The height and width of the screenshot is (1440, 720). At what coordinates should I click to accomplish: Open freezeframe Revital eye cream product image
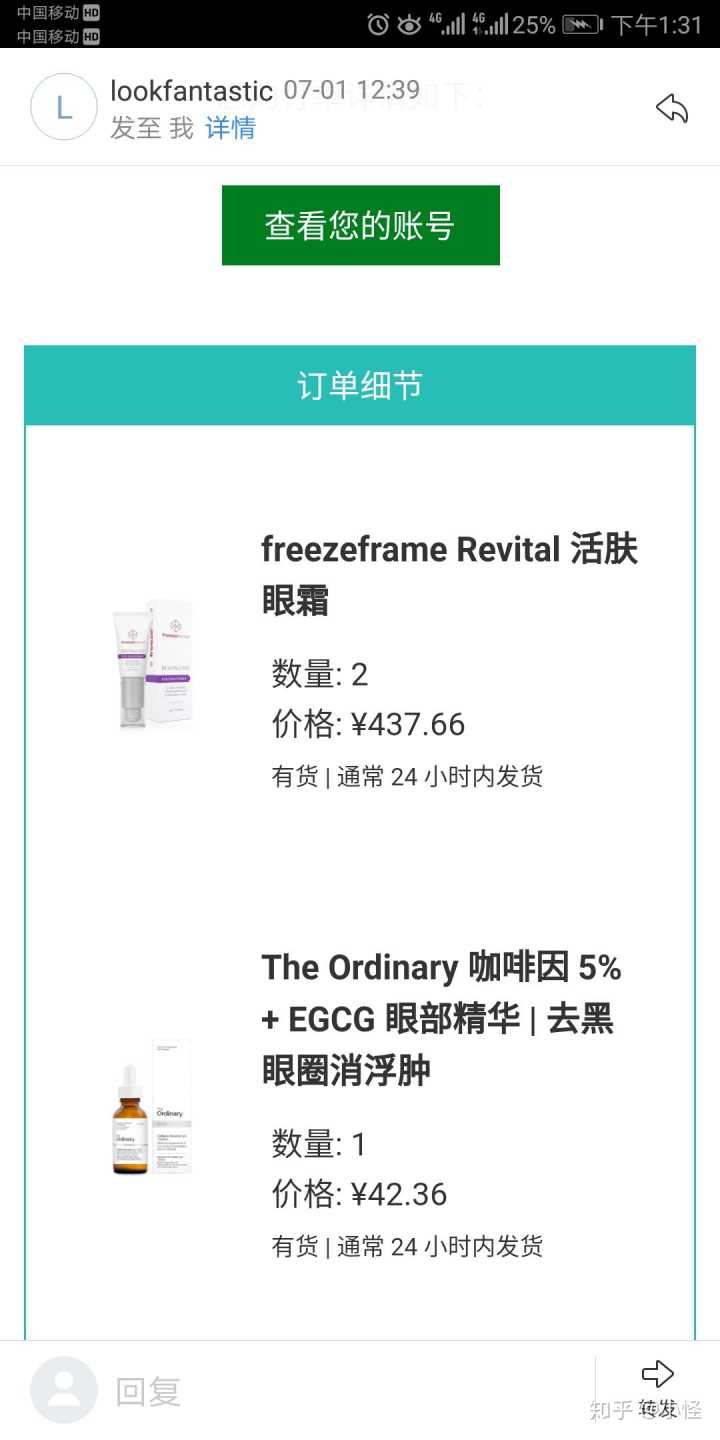[x=153, y=664]
